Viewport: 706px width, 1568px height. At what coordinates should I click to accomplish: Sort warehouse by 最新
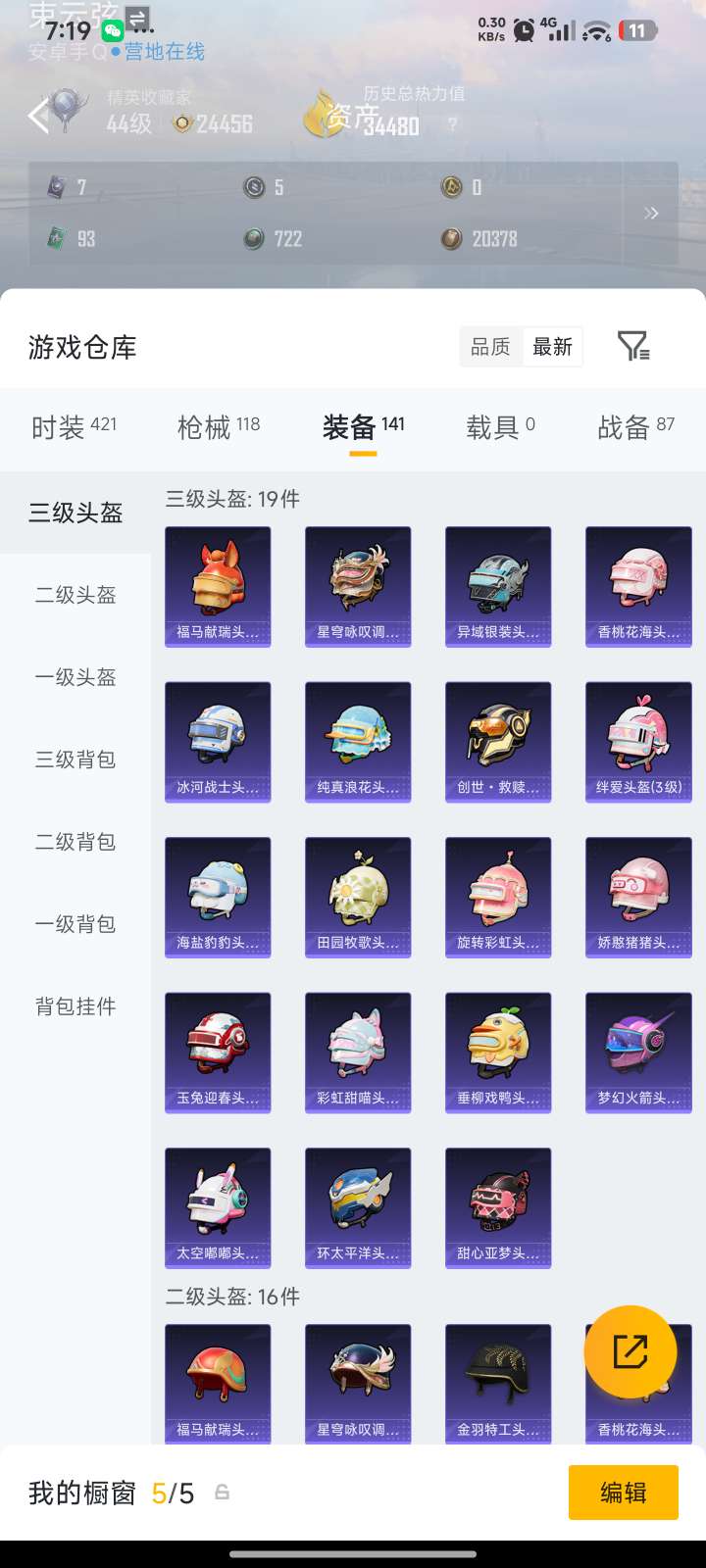pyautogui.click(x=552, y=347)
